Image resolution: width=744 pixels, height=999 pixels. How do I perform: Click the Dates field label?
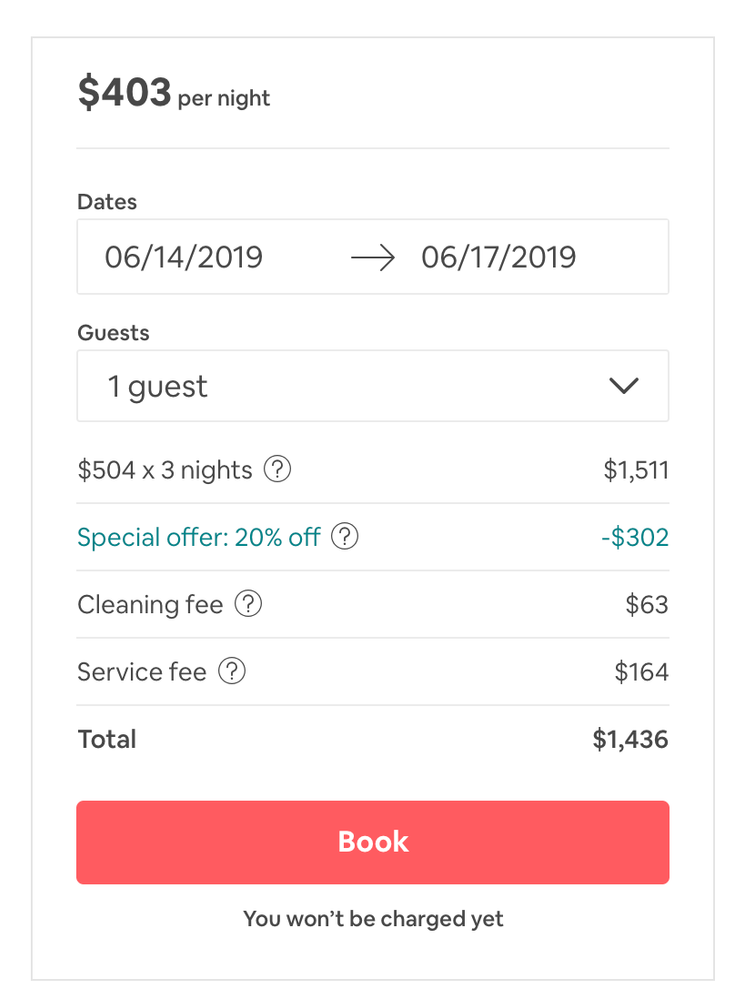pyautogui.click(x=106, y=201)
